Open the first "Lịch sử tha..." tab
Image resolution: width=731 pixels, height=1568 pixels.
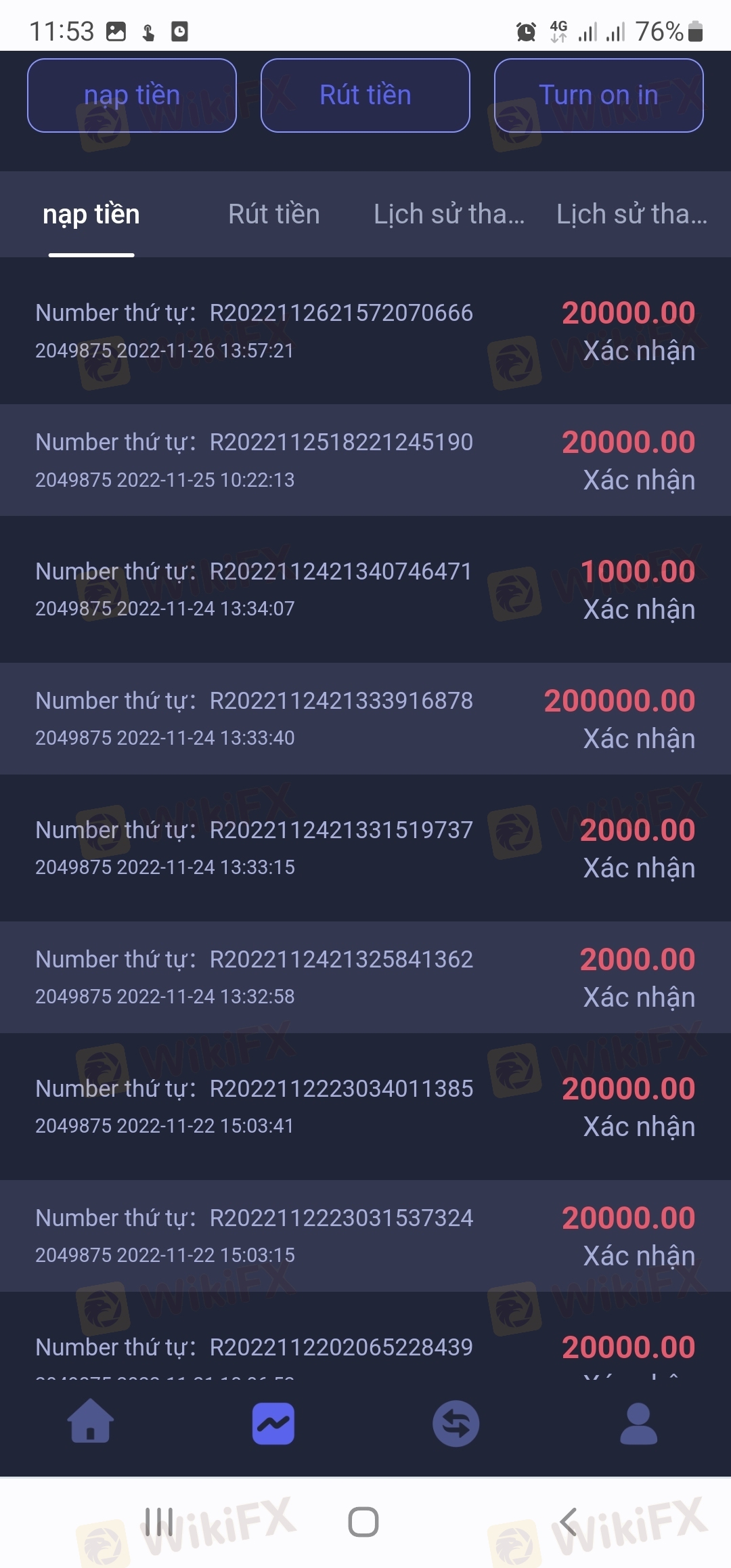(x=449, y=214)
